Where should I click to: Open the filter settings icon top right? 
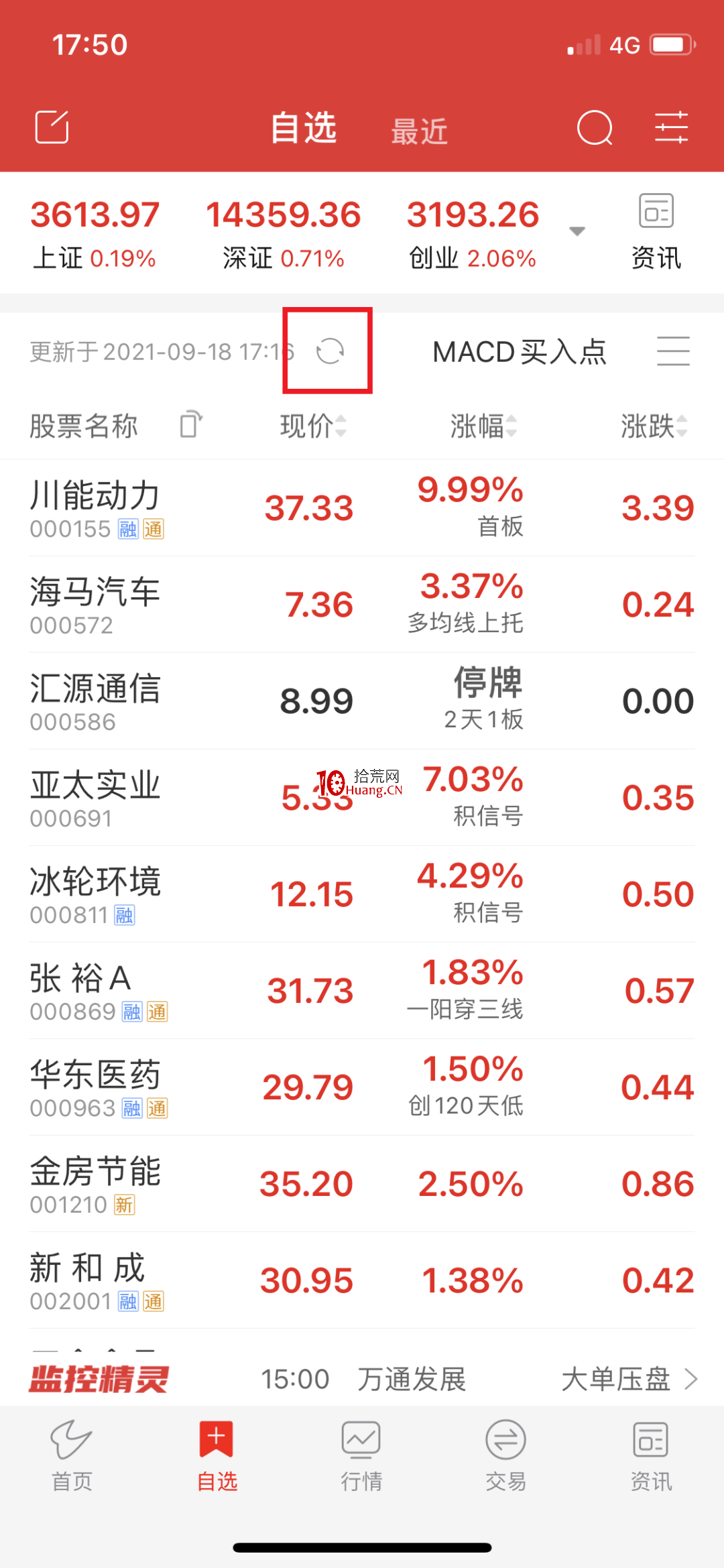click(672, 127)
